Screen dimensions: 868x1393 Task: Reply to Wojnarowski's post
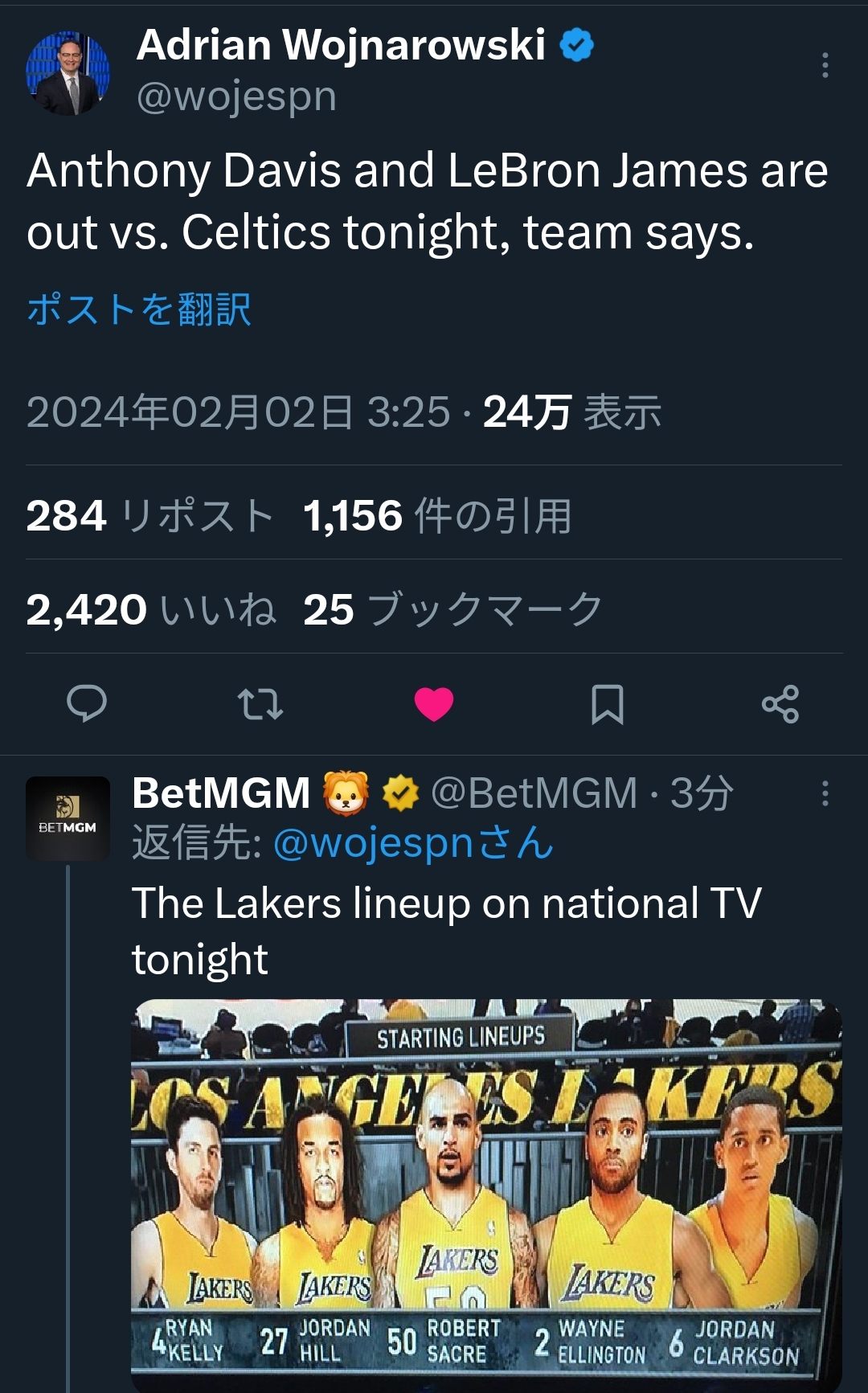(87, 704)
